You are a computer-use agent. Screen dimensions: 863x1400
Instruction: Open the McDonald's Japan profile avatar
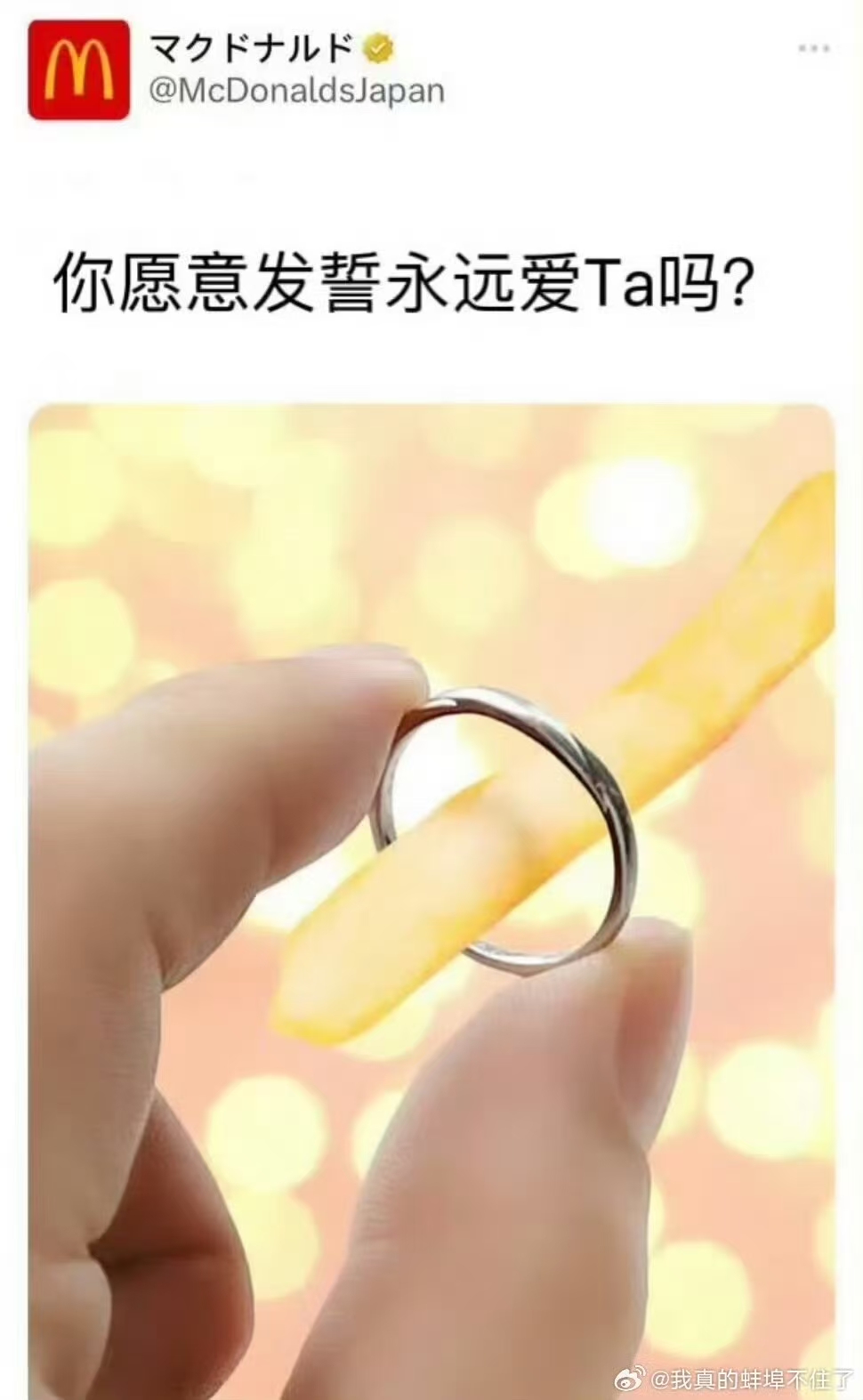[x=79, y=69]
